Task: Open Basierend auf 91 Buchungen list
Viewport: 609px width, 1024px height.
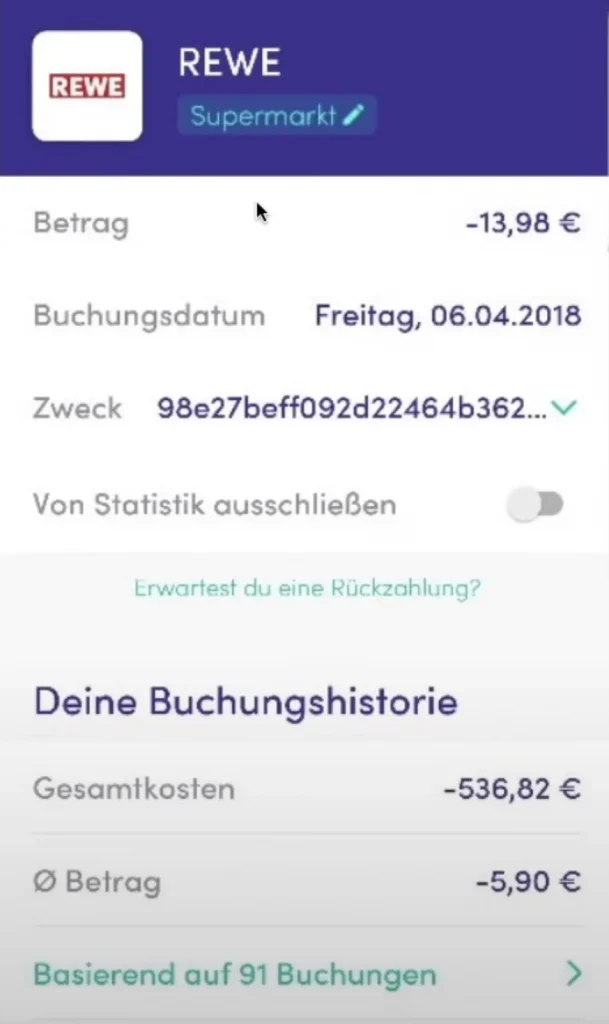Action: coord(306,974)
